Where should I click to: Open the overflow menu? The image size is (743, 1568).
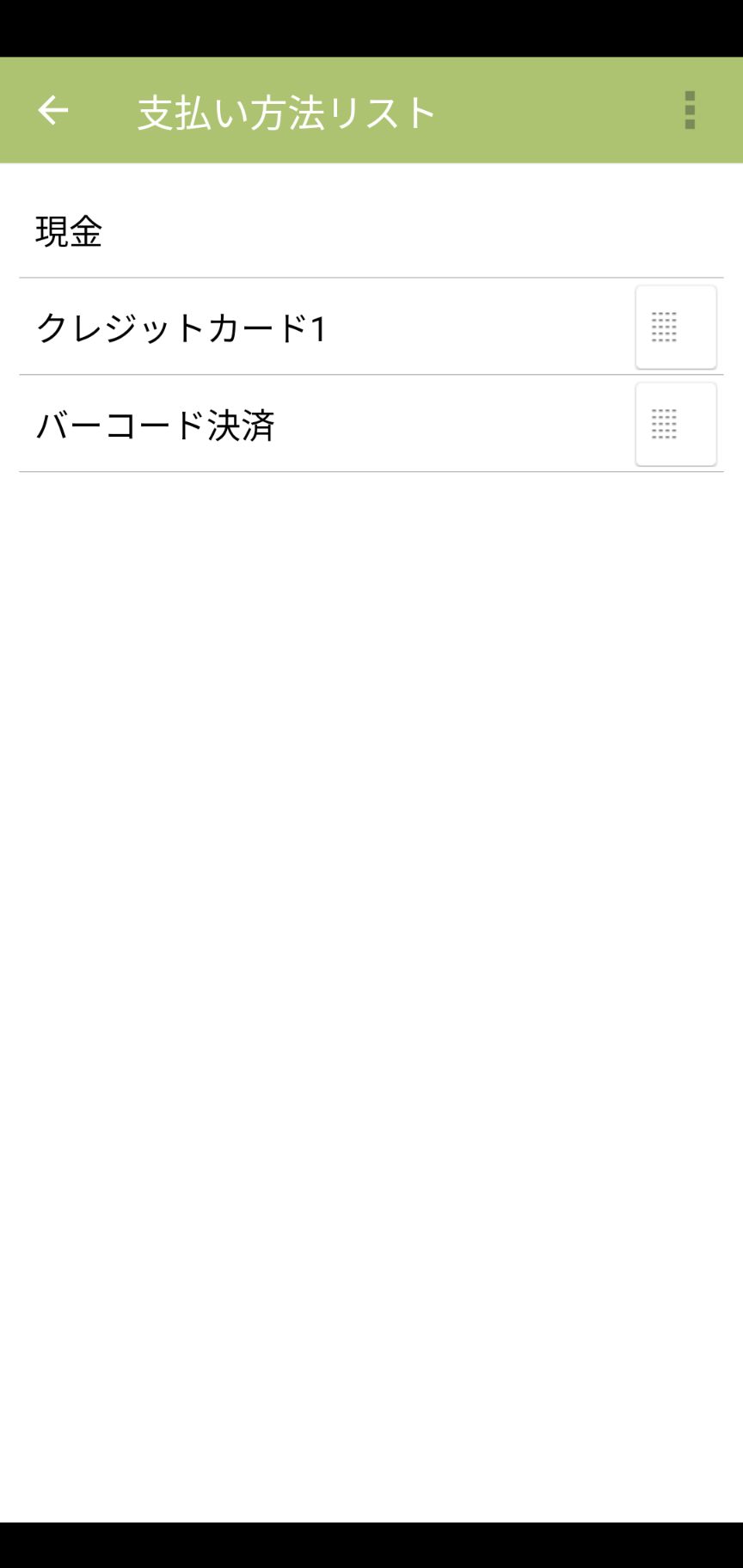pos(690,110)
